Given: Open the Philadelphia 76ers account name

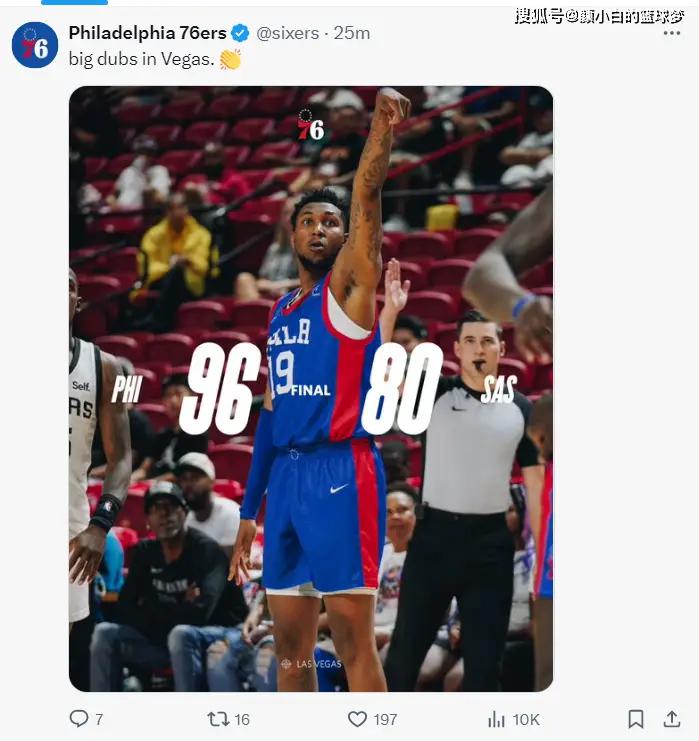Looking at the screenshot, I should pyautogui.click(x=147, y=33).
